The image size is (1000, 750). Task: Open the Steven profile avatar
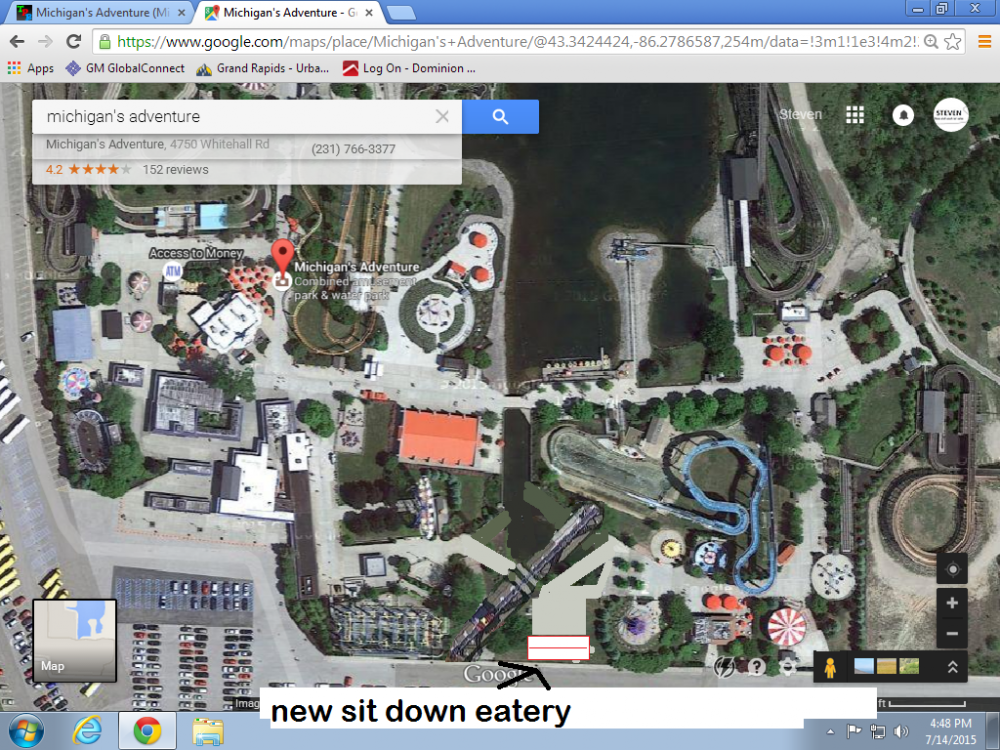[950, 114]
